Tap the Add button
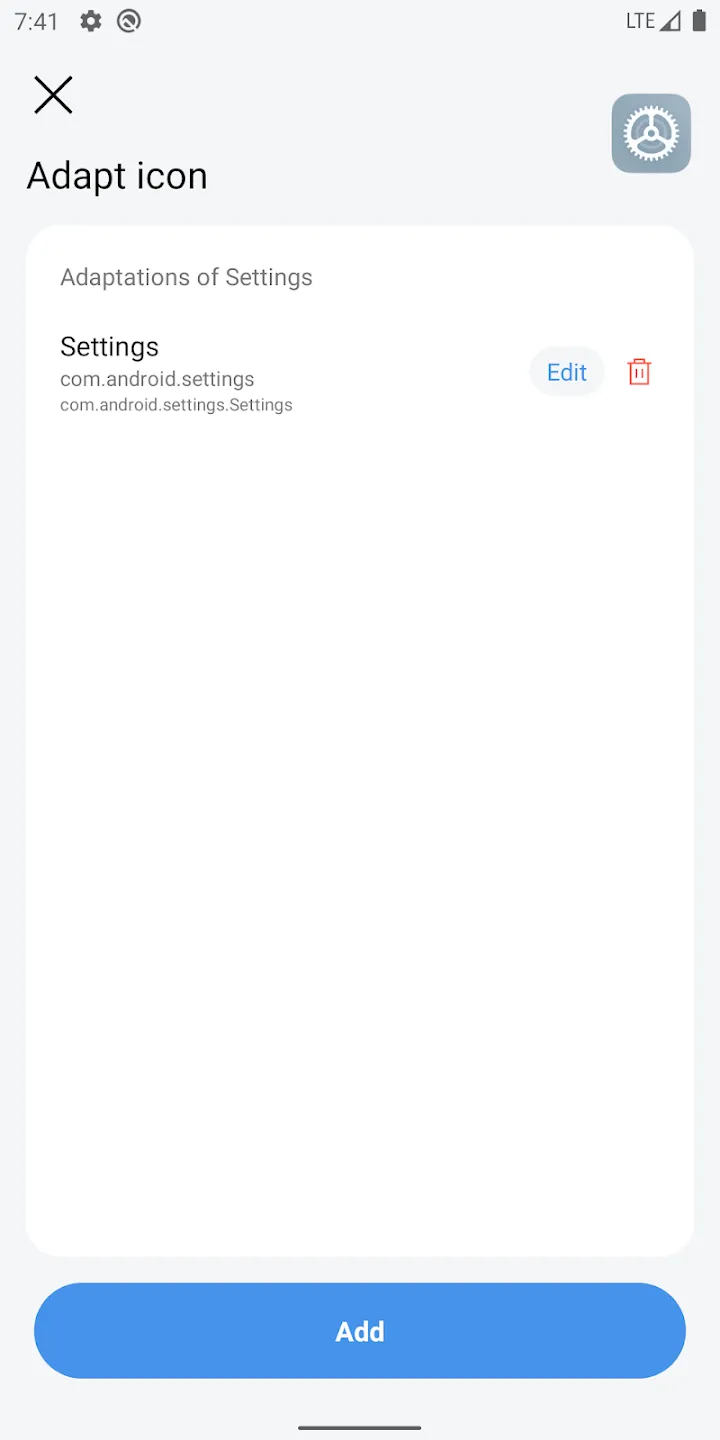This screenshot has height=1440, width=720. click(x=360, y=1331)
